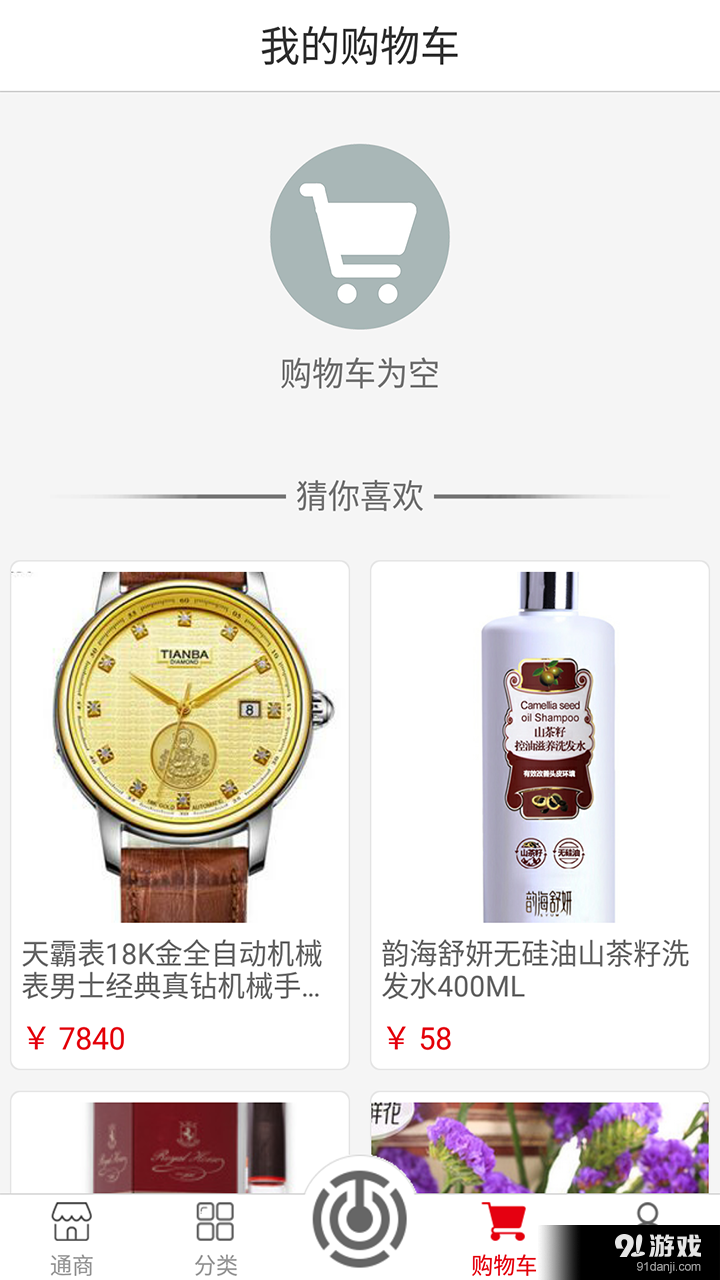Open the purple flowers product thumbnail
The height and width of the screenshot is (1280, 720).
coord(540,1140)
